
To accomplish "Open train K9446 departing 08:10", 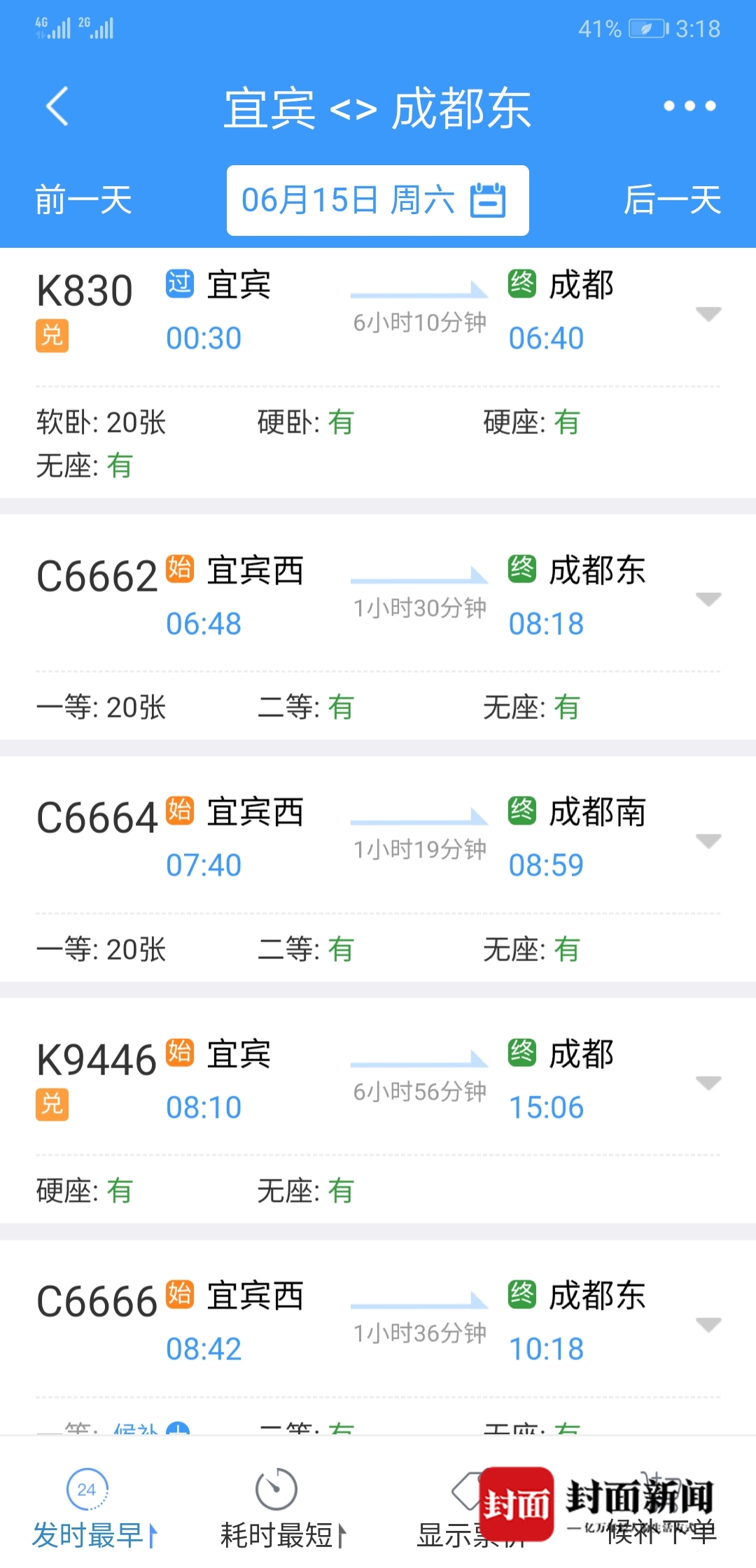I will [378, 1111].
